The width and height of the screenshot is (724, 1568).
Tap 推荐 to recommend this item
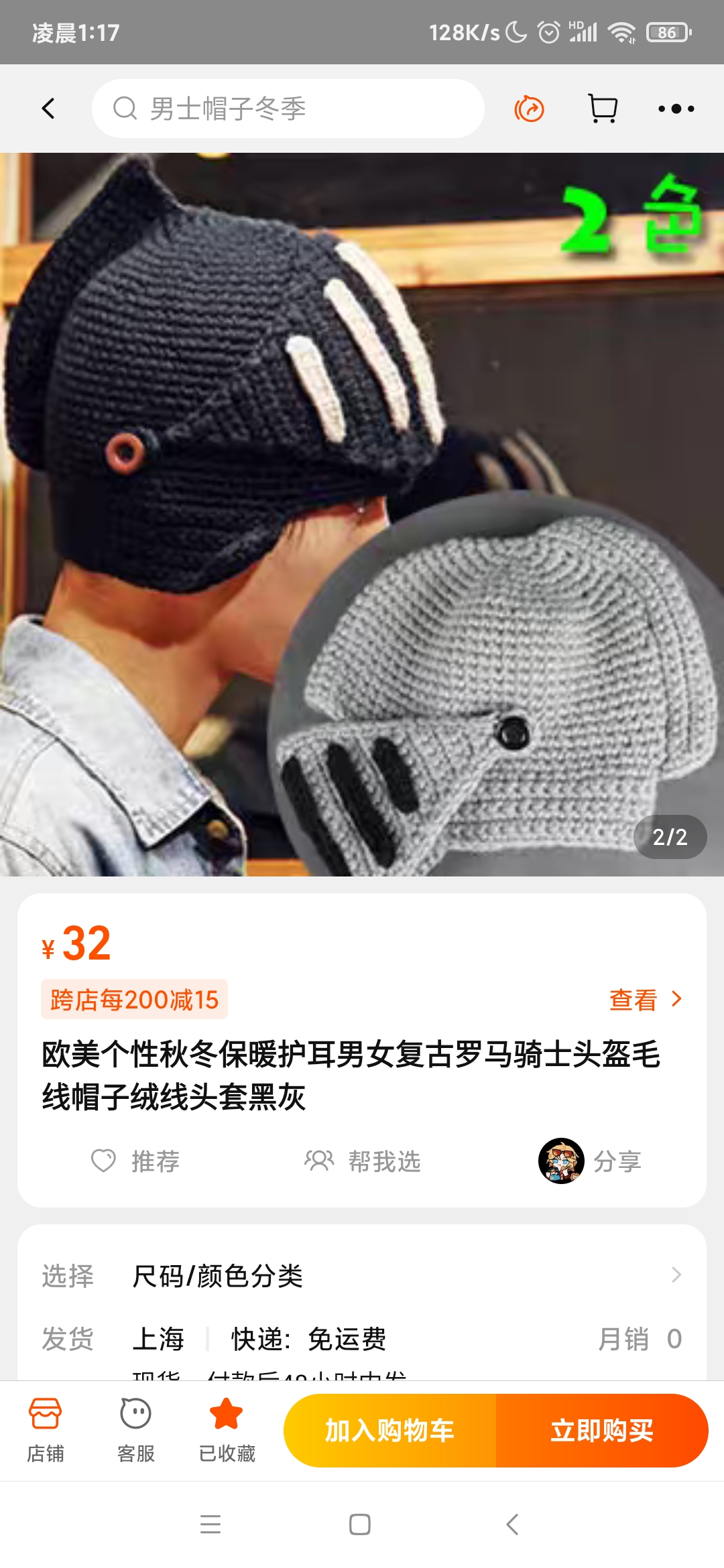[136, 1161]
